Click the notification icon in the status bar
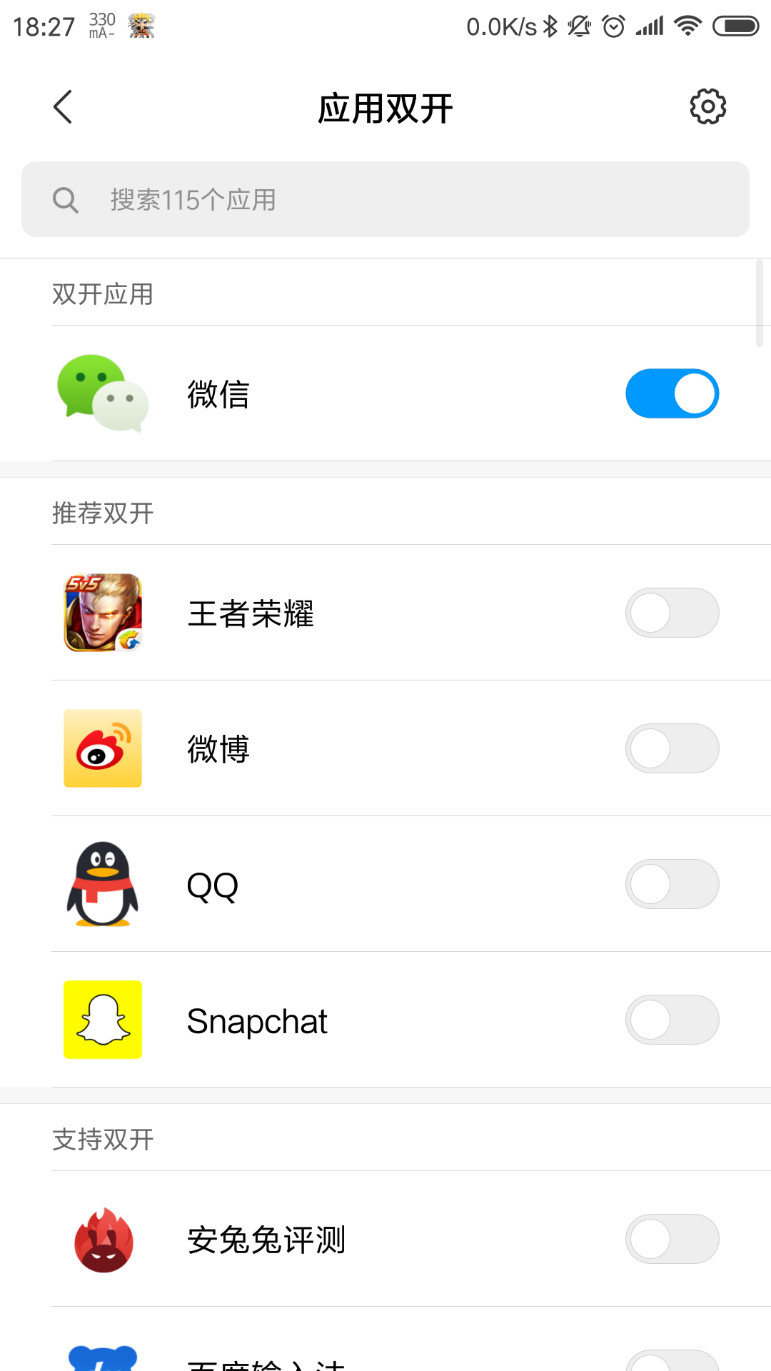 pos(579,25)
